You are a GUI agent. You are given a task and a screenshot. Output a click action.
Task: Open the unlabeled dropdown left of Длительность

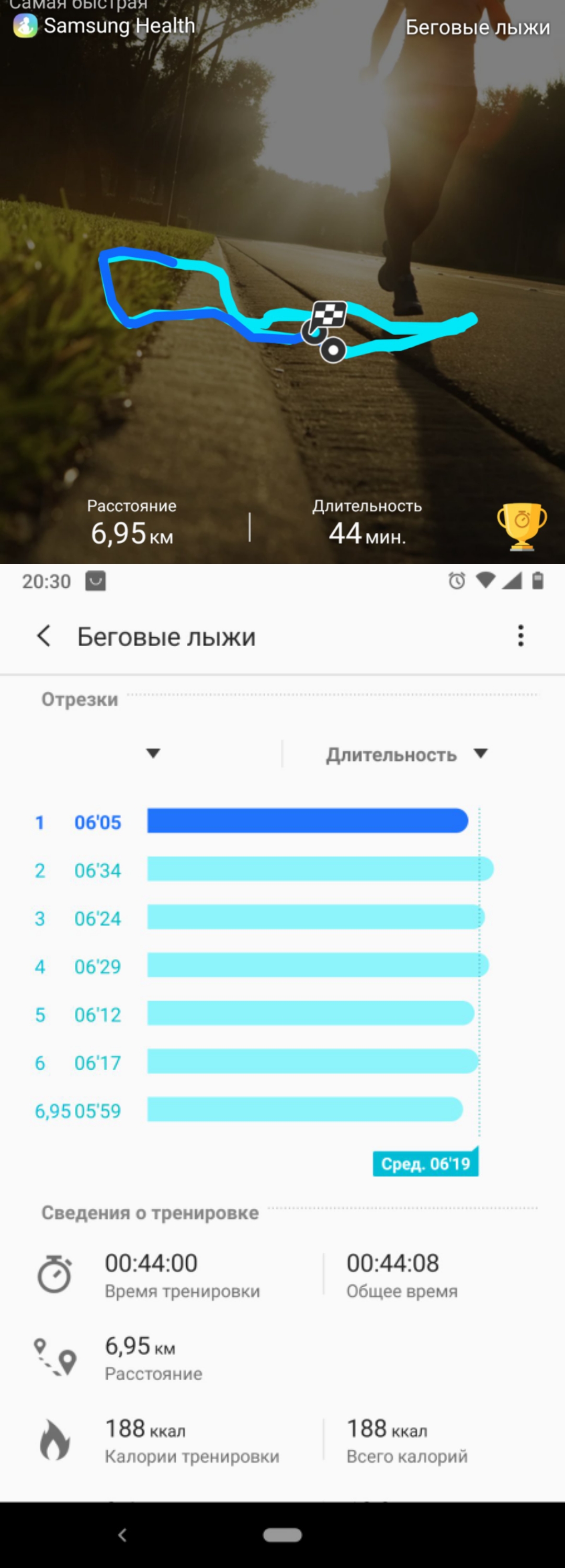tap(153, 754)
